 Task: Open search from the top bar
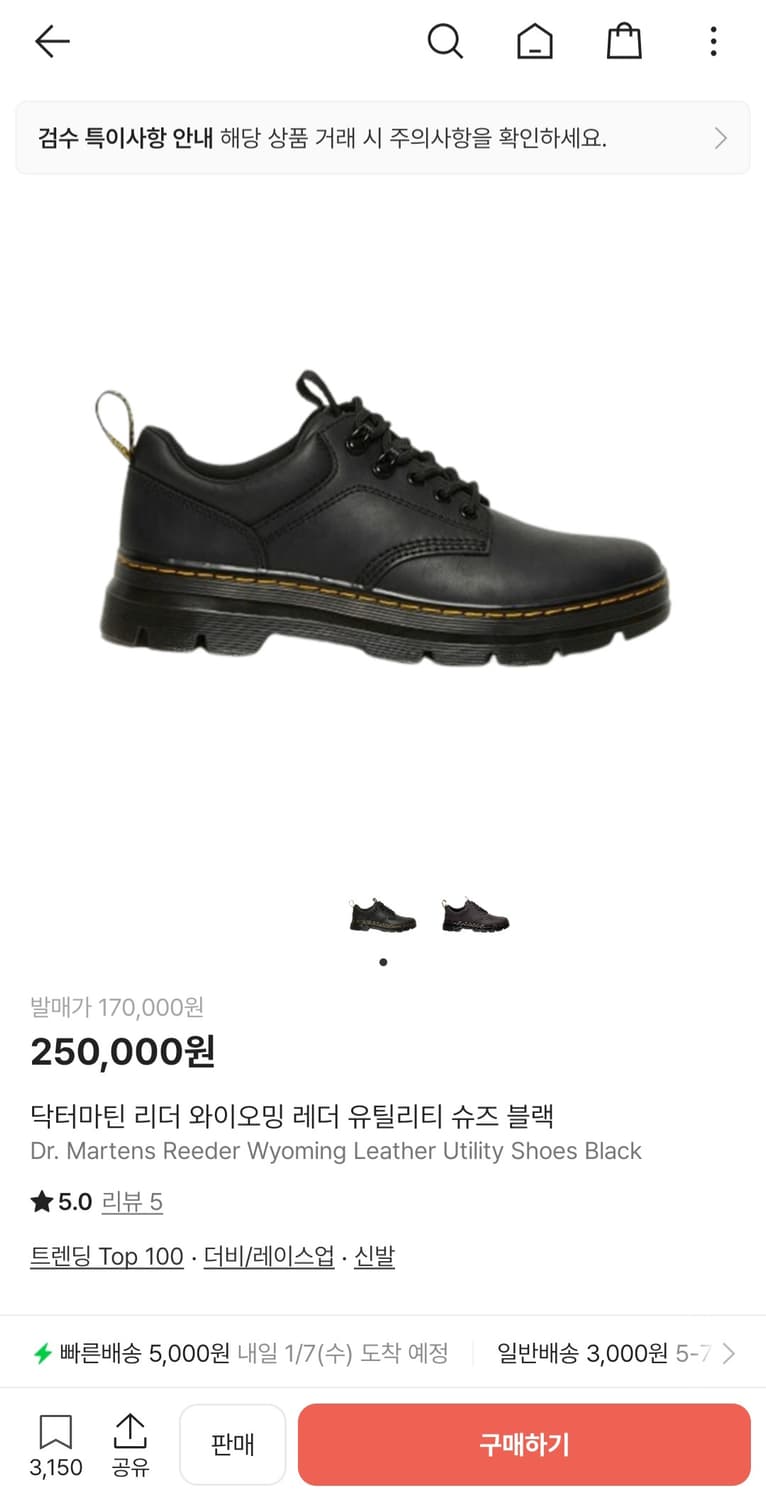pyautogui.click(x=446, y=41)
